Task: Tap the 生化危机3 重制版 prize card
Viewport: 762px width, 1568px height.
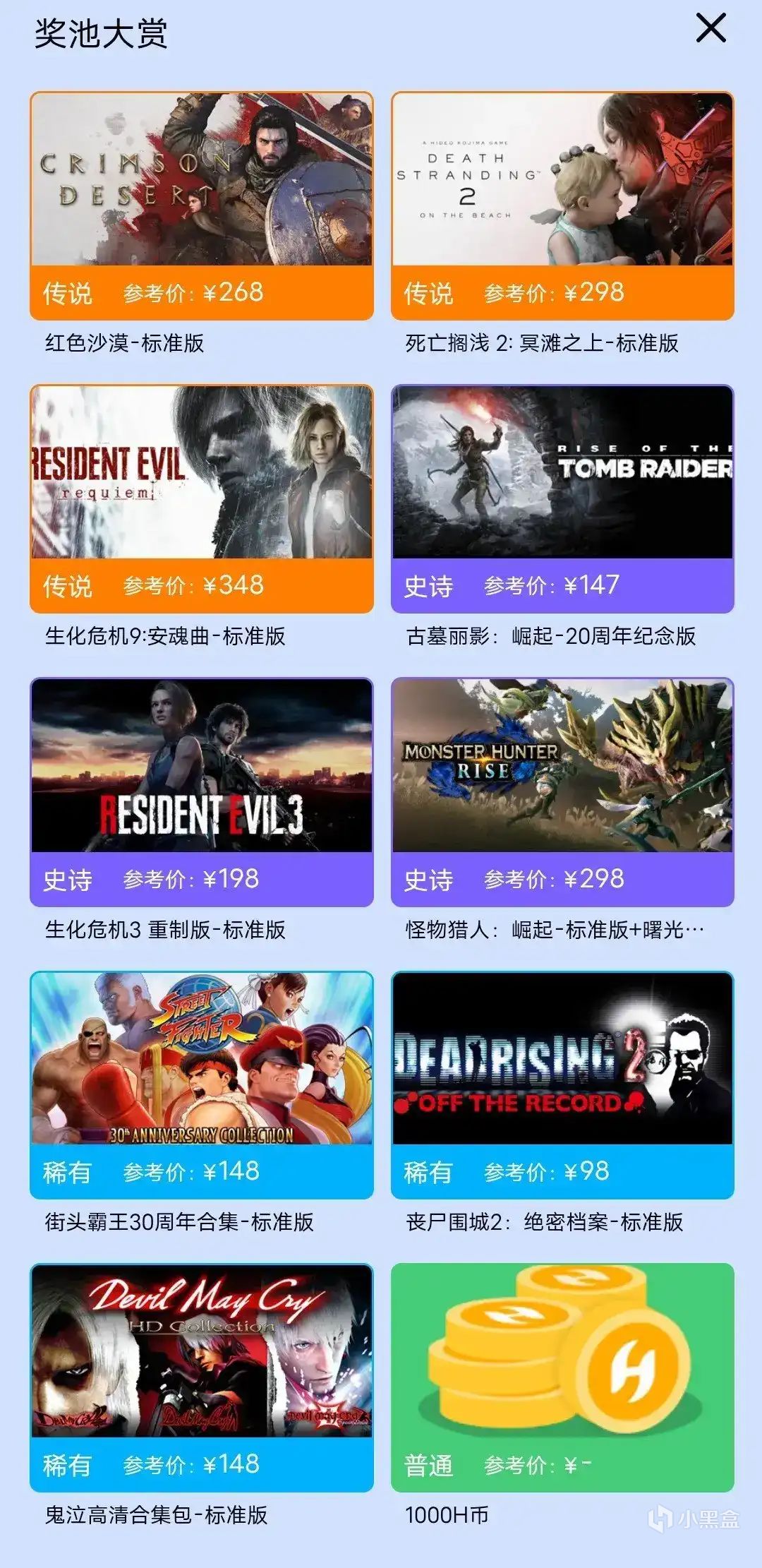Action: (202, 791)
